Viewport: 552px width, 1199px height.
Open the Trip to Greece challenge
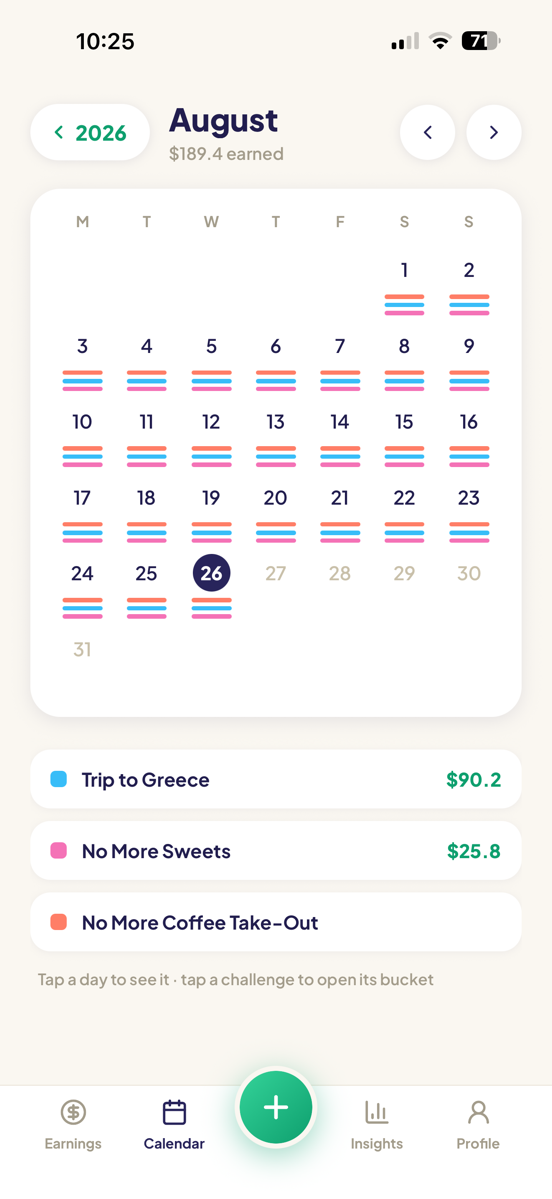(276, 779)
